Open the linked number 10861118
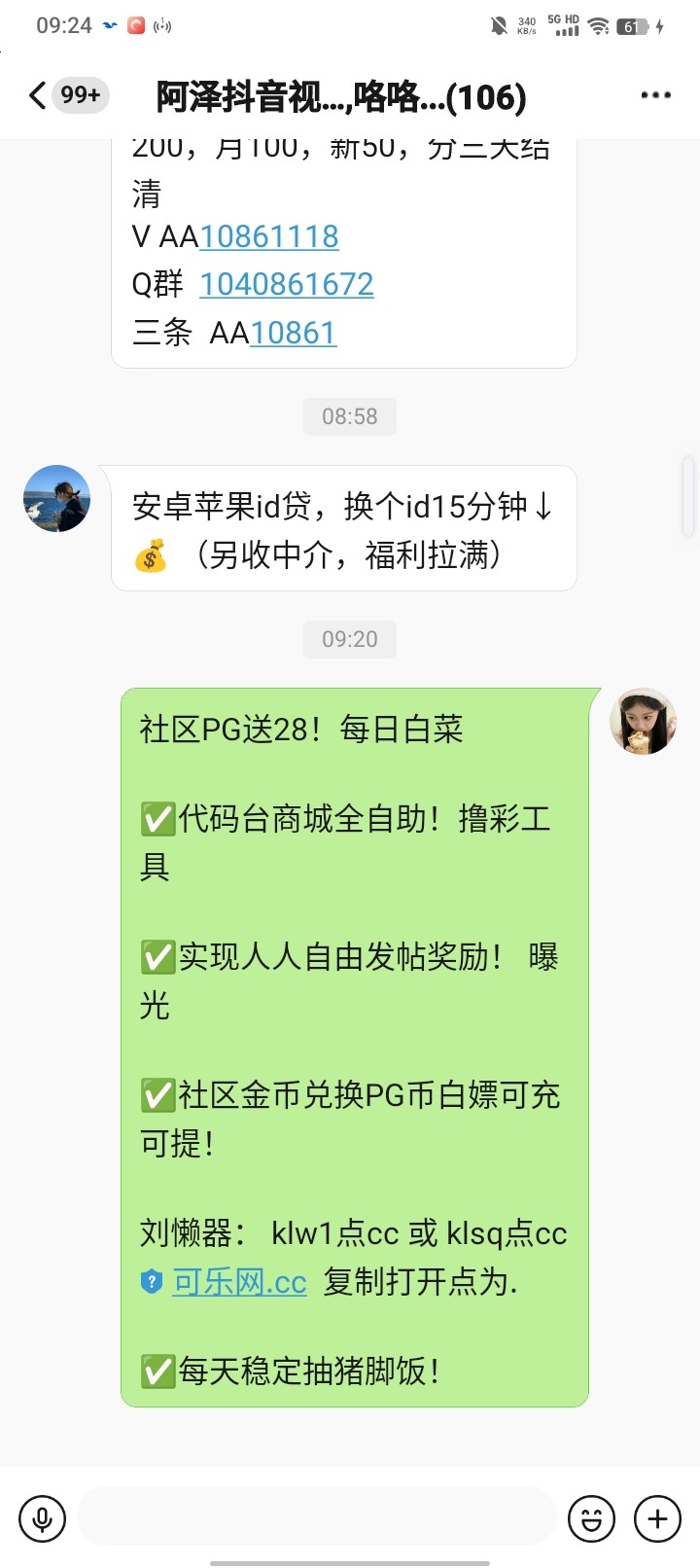The height and width of the screenshot is (1568, 700). pyautogui.click(x=269, y=236)
